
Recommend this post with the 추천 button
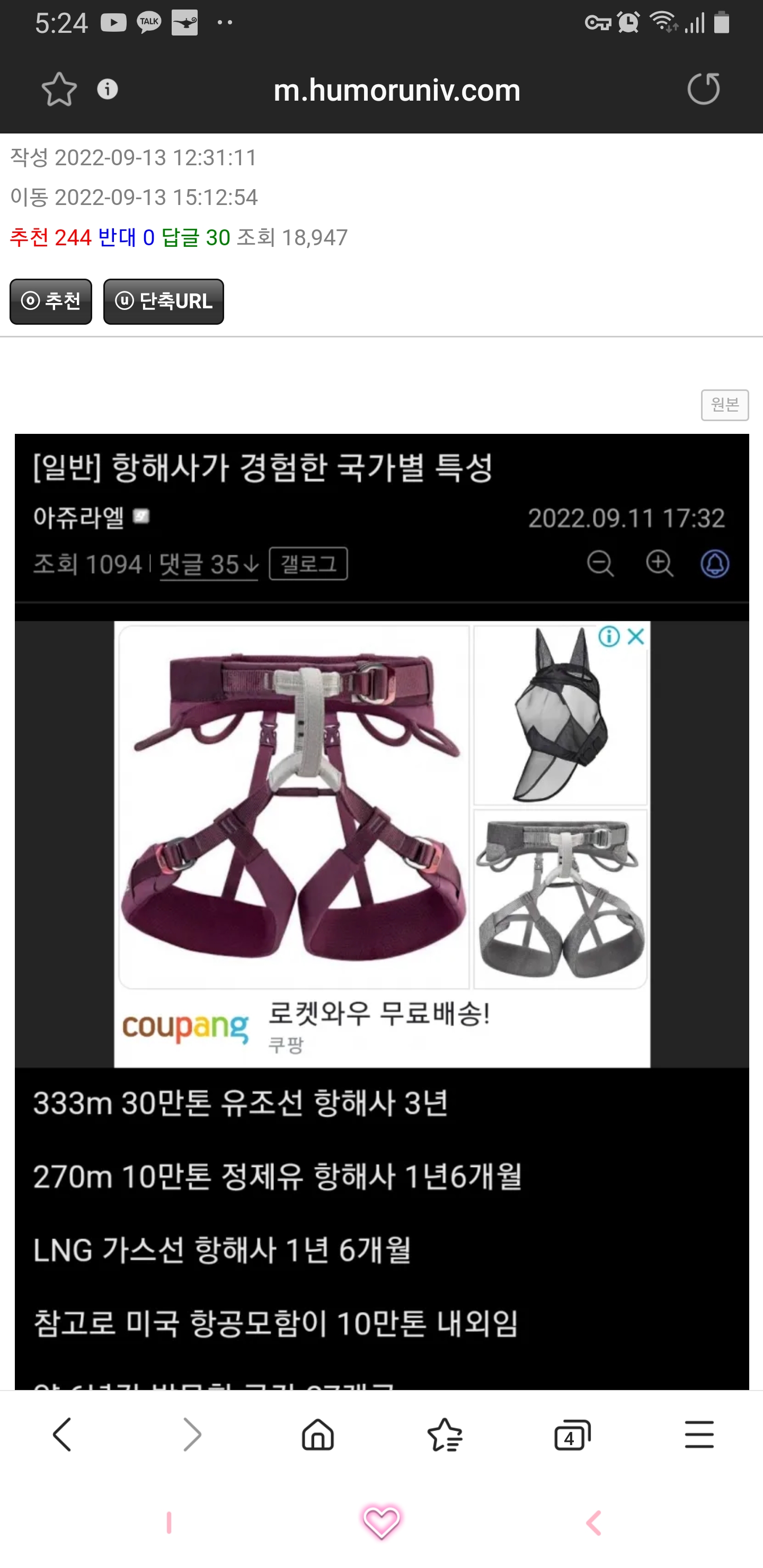pyautogui.click(x=51, y=301)
